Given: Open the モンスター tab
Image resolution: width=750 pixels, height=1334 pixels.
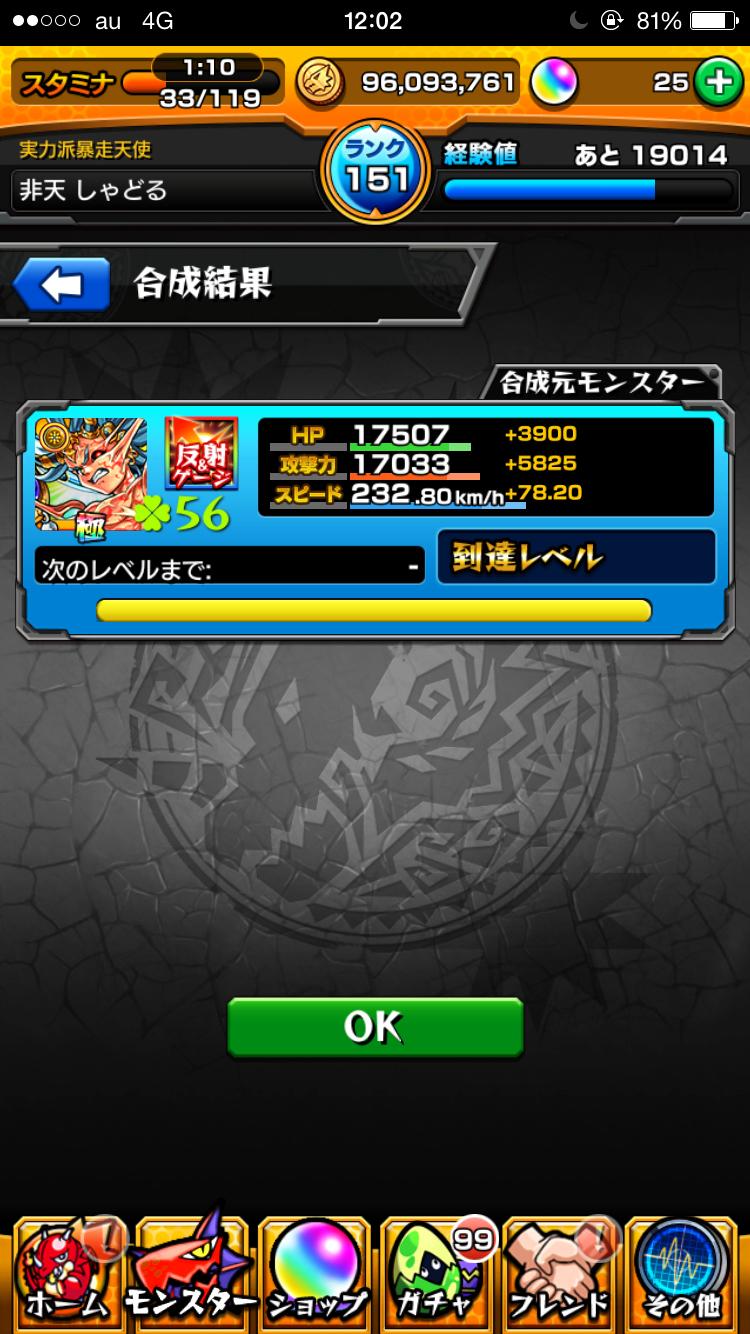Looking at the screenshot, I should 190,1273.
